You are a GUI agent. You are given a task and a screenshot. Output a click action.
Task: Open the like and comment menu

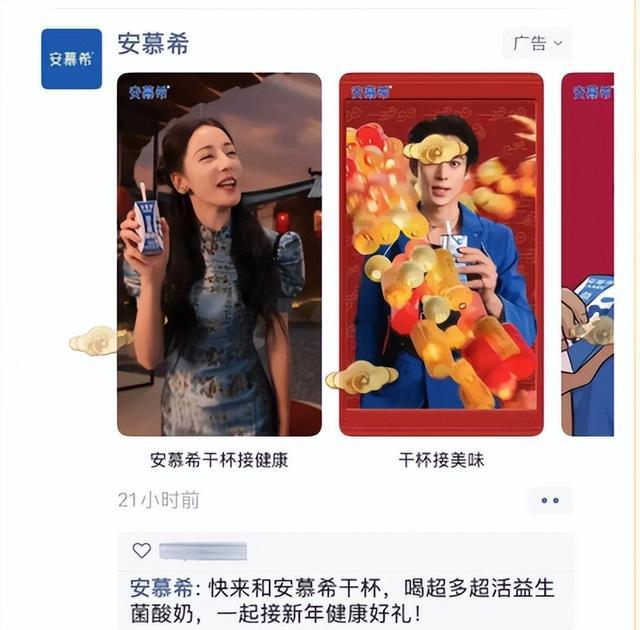point(549,500)
